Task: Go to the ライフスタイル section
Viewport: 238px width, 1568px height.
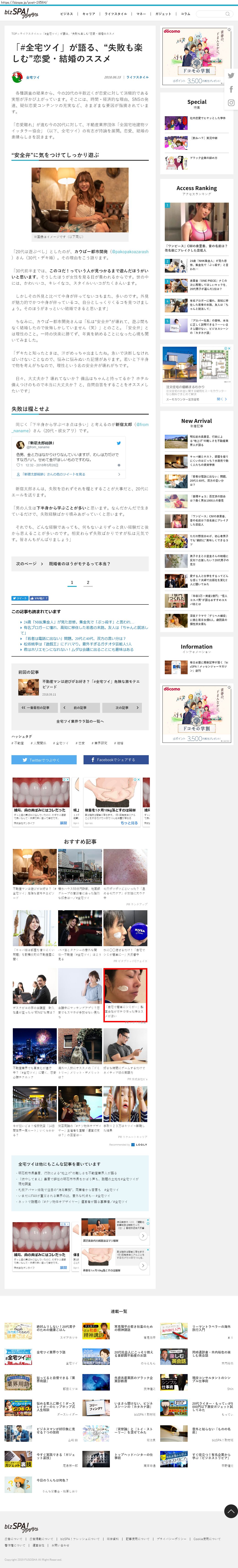Action: pyautogui.click(x=116, y=13)
